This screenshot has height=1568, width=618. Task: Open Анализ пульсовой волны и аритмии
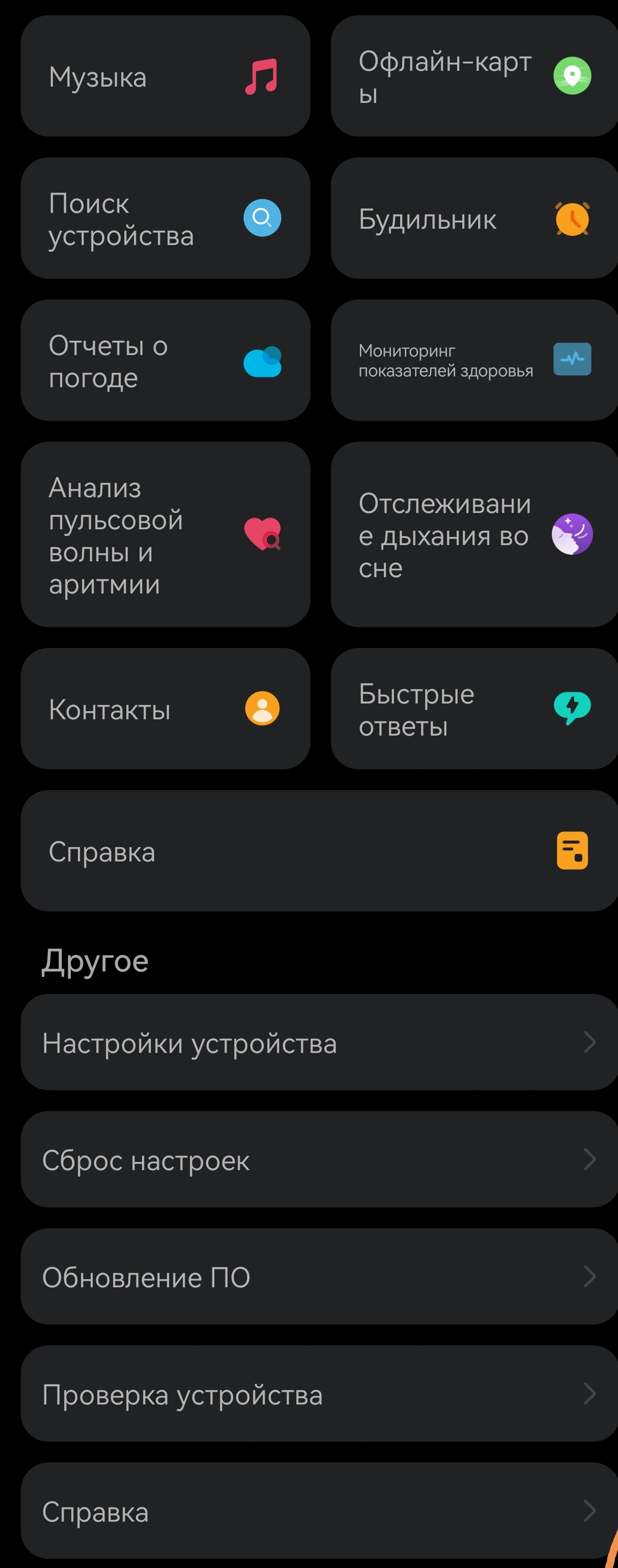(x=165, y=534)
